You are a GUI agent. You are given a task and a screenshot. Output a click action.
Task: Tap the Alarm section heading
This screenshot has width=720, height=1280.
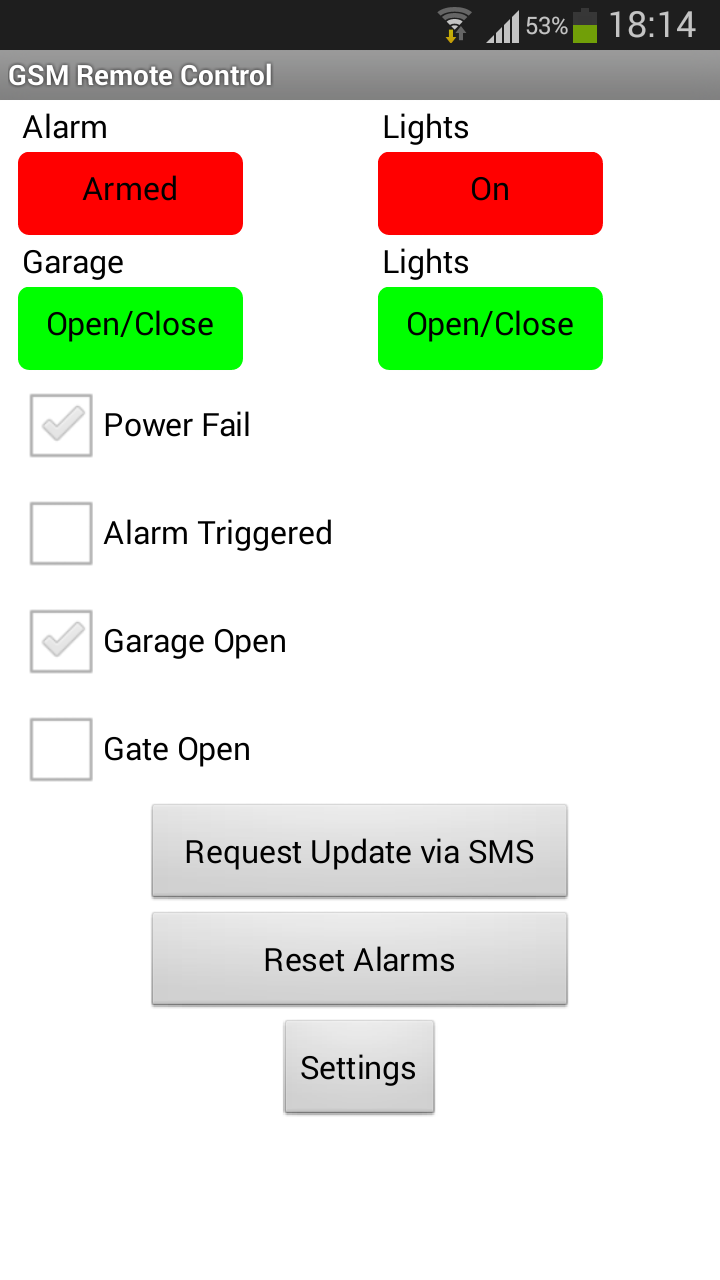click(x=64, y=127)
